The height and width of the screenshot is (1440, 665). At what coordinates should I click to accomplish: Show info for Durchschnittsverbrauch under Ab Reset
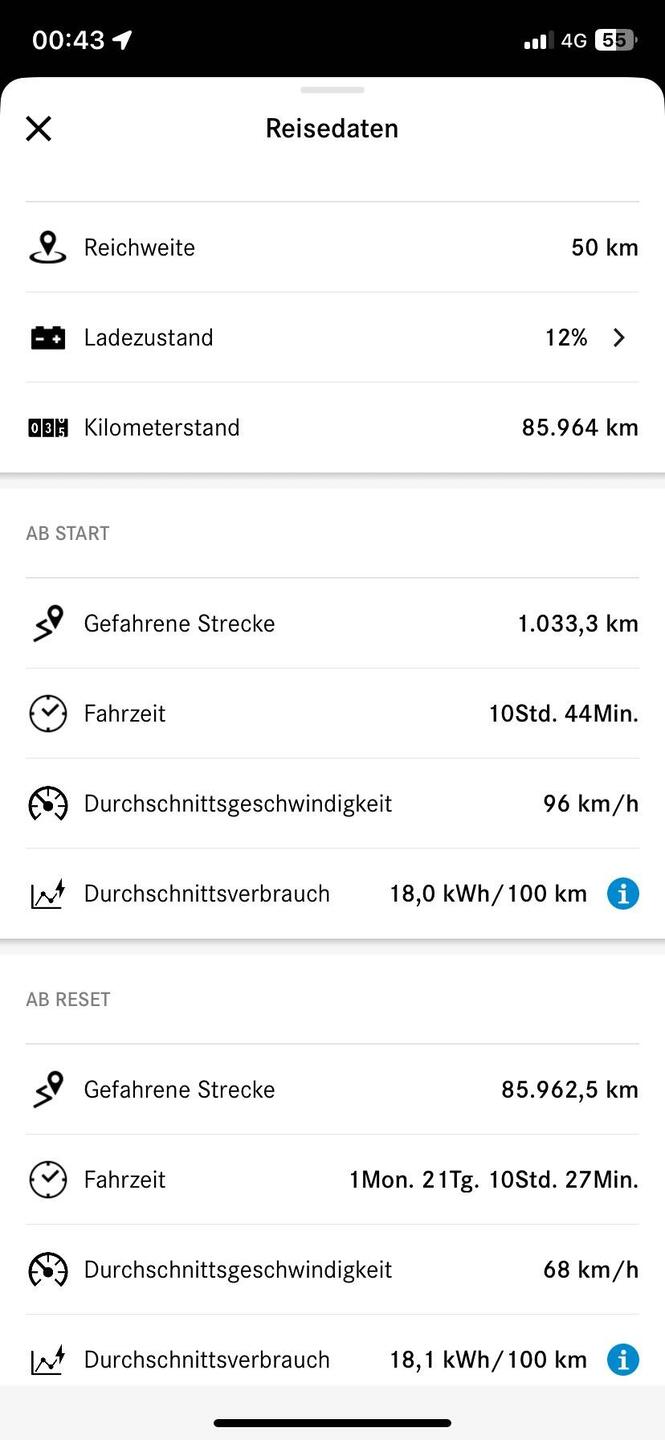pyautogui.click(x=622, y=1360)
